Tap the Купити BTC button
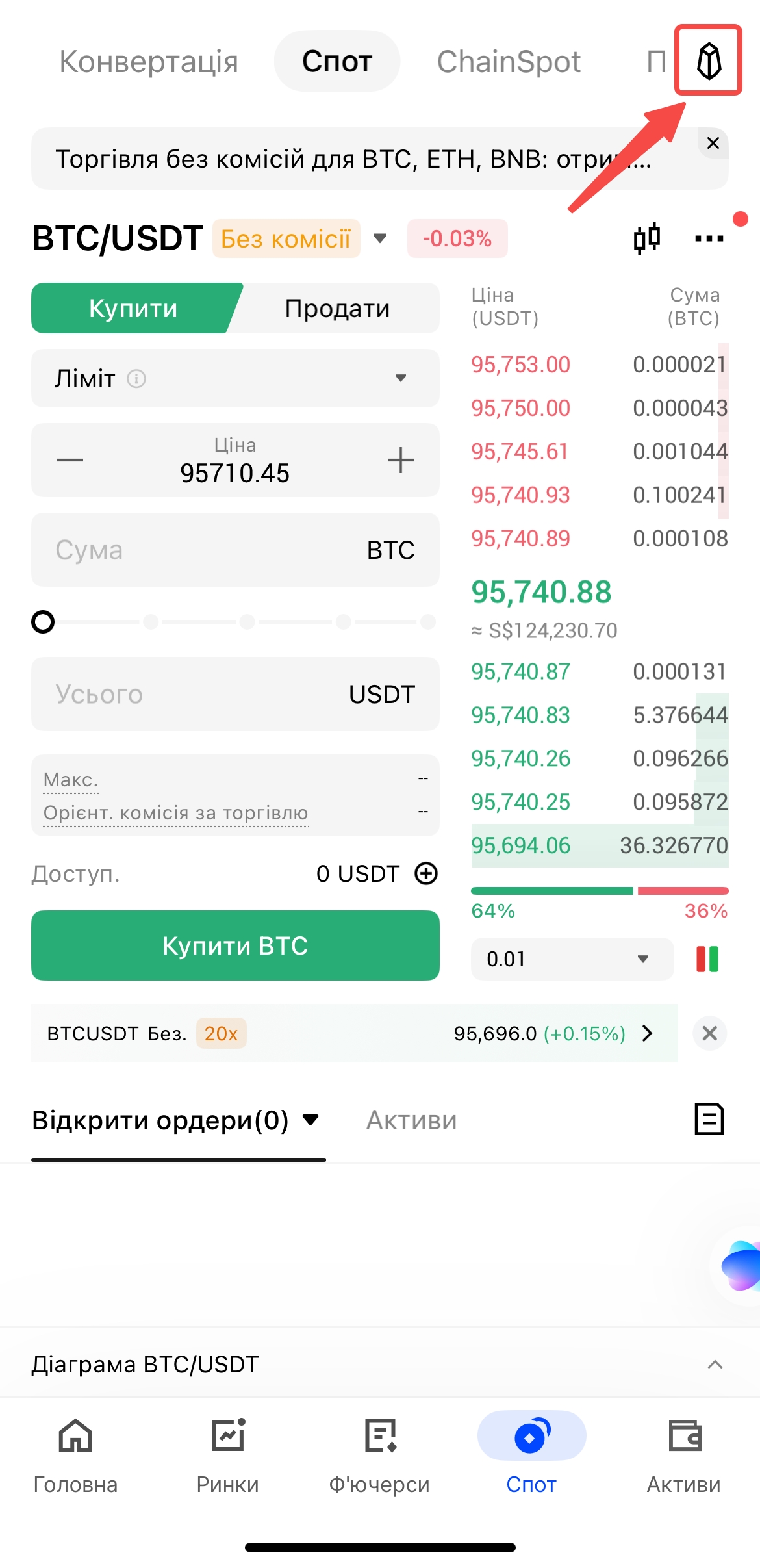The image size is (760, 1568). [x=235, y=945]
